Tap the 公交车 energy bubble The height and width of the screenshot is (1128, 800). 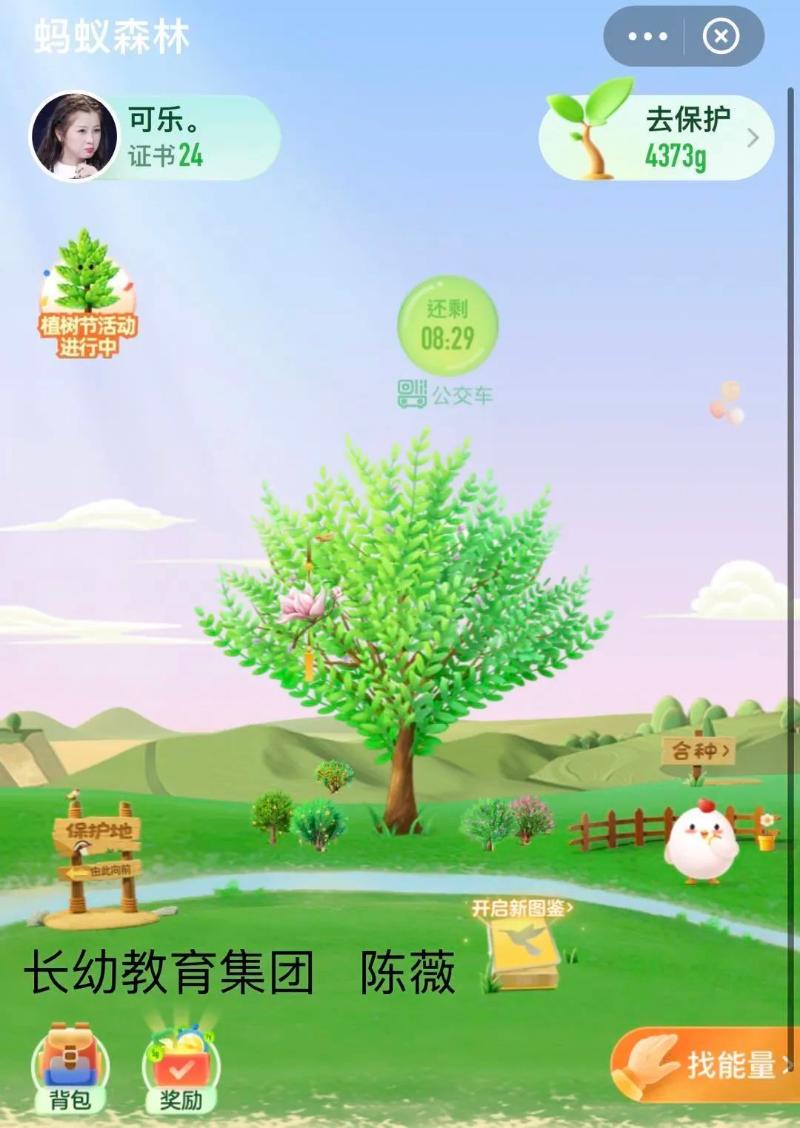(447, 328)
